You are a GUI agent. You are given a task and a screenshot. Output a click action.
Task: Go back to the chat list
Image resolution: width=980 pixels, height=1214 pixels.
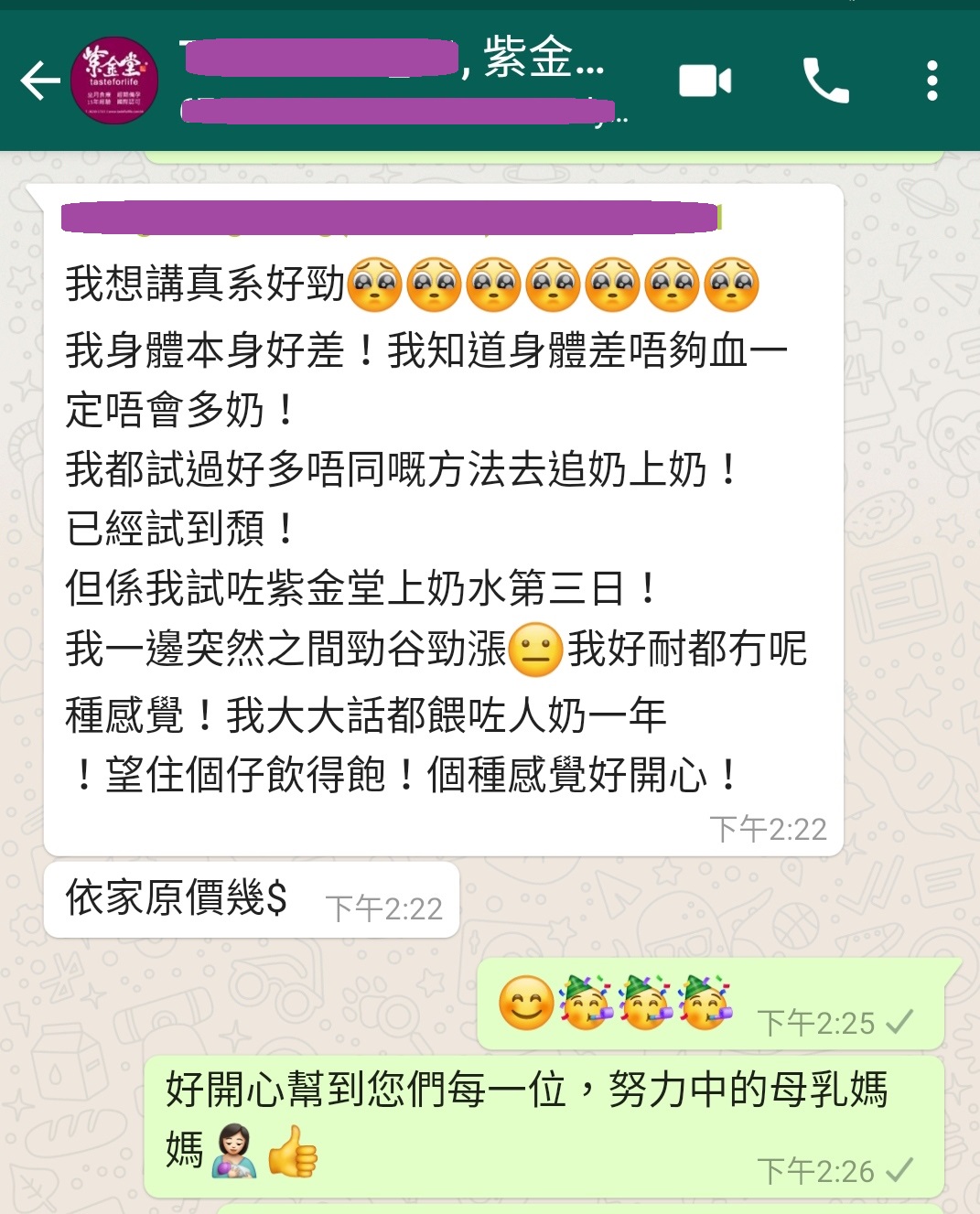coord(39,81)
